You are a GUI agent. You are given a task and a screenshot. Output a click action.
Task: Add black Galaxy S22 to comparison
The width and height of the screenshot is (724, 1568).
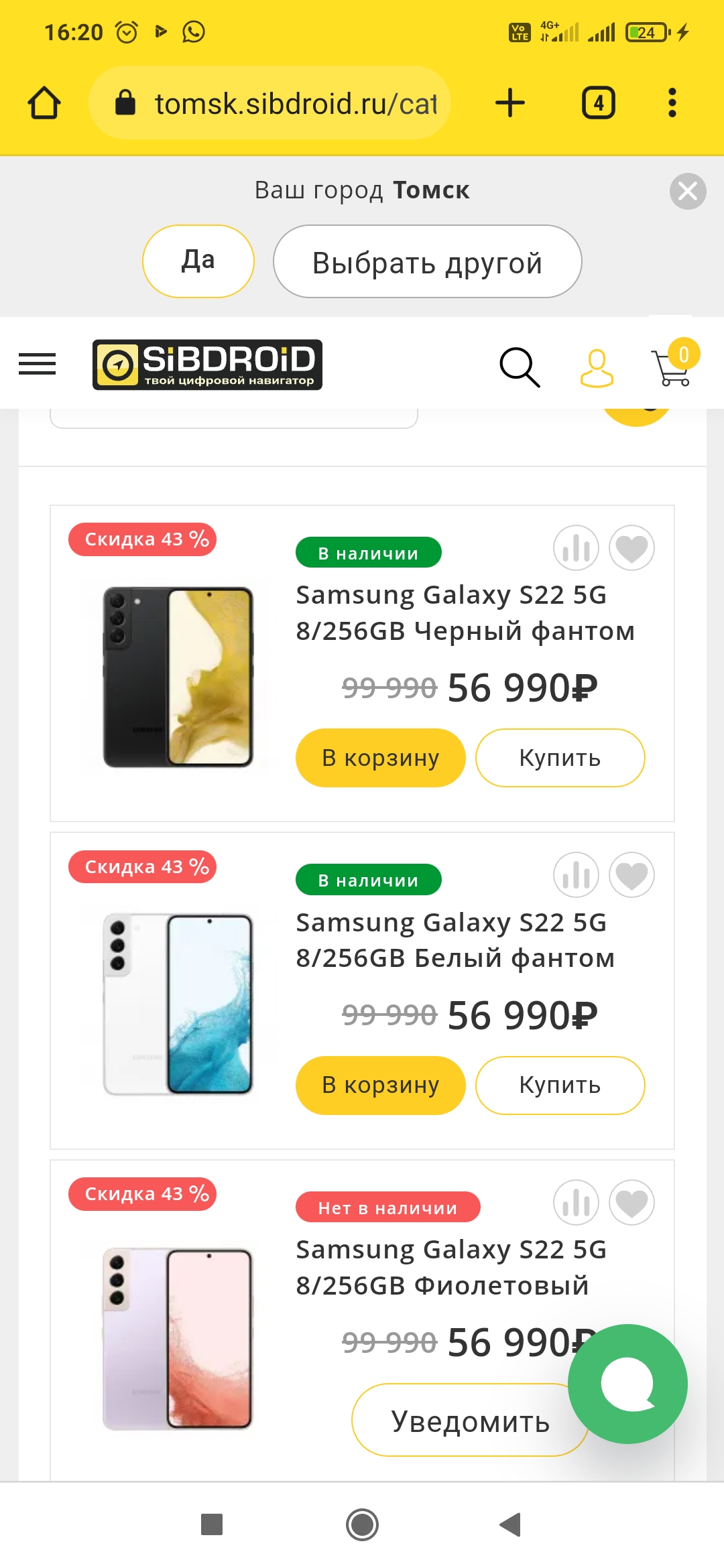[x=577, y=548]
